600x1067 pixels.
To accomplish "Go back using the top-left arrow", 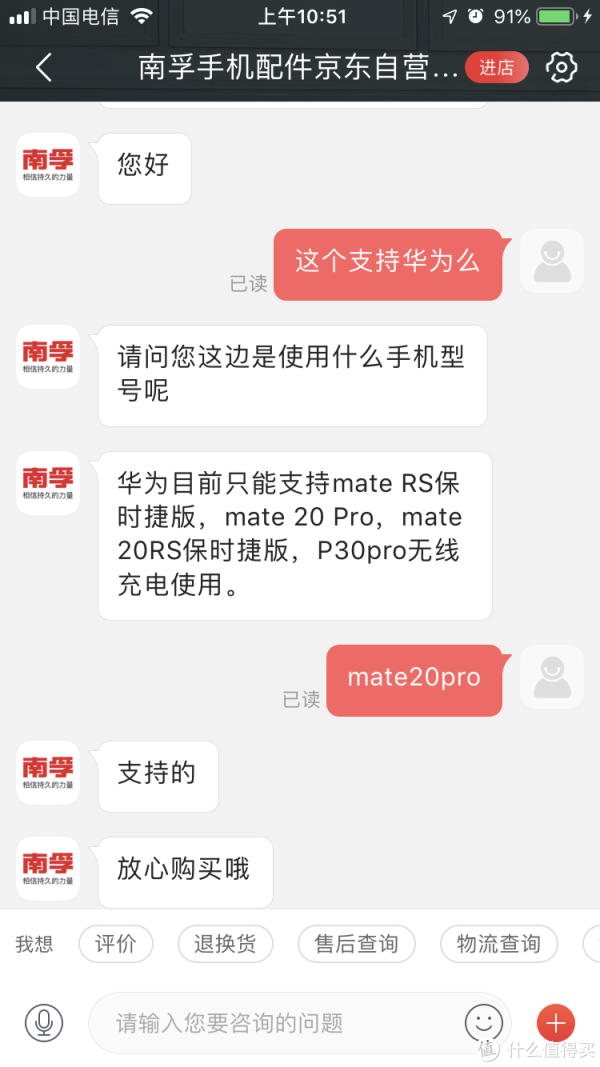I will click(x=44, y=67).
